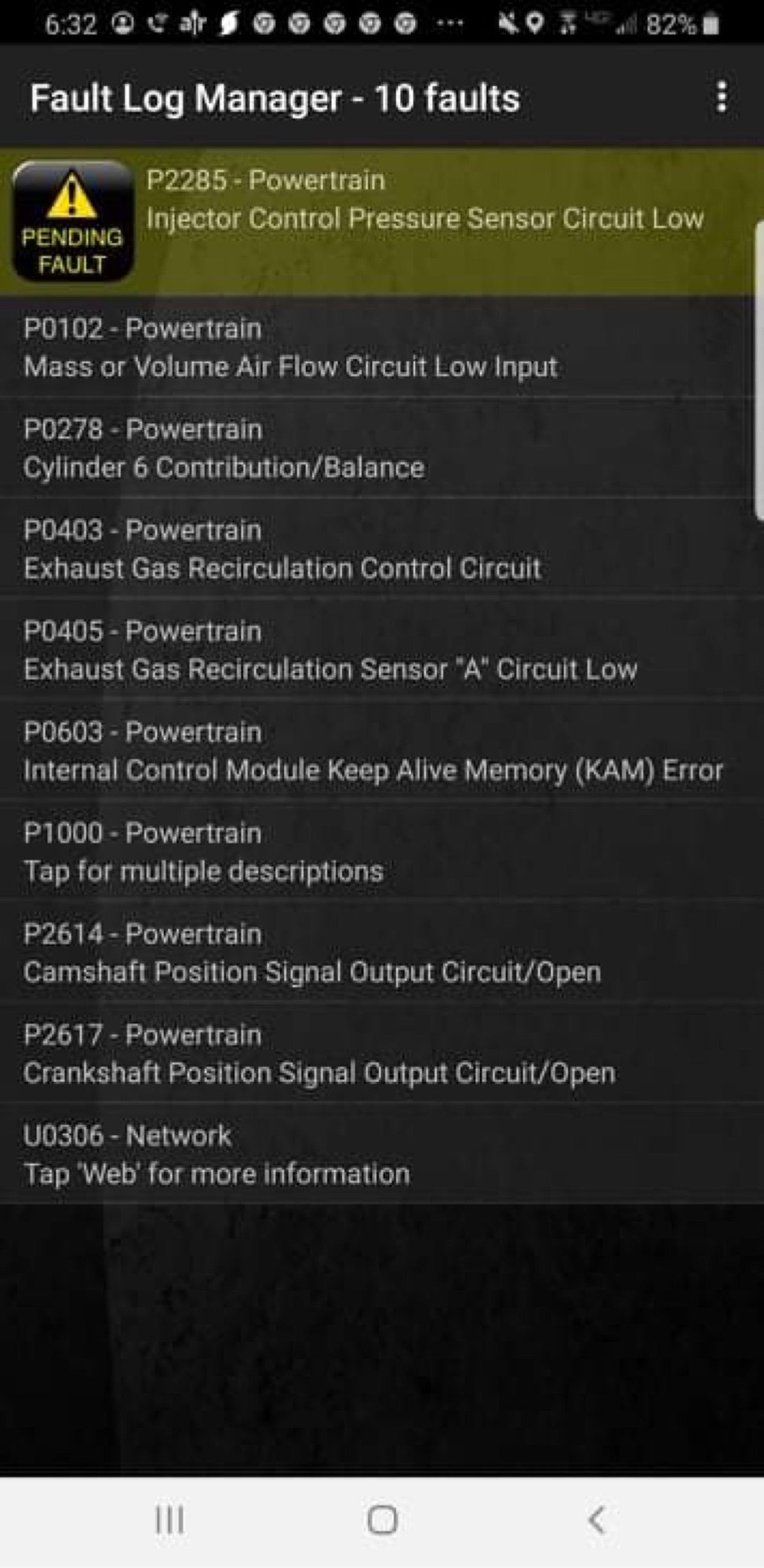This screenshot has height=1568, width=764.
Task: Expand U0306 Network fault web information
Action: click(382, 1154)
